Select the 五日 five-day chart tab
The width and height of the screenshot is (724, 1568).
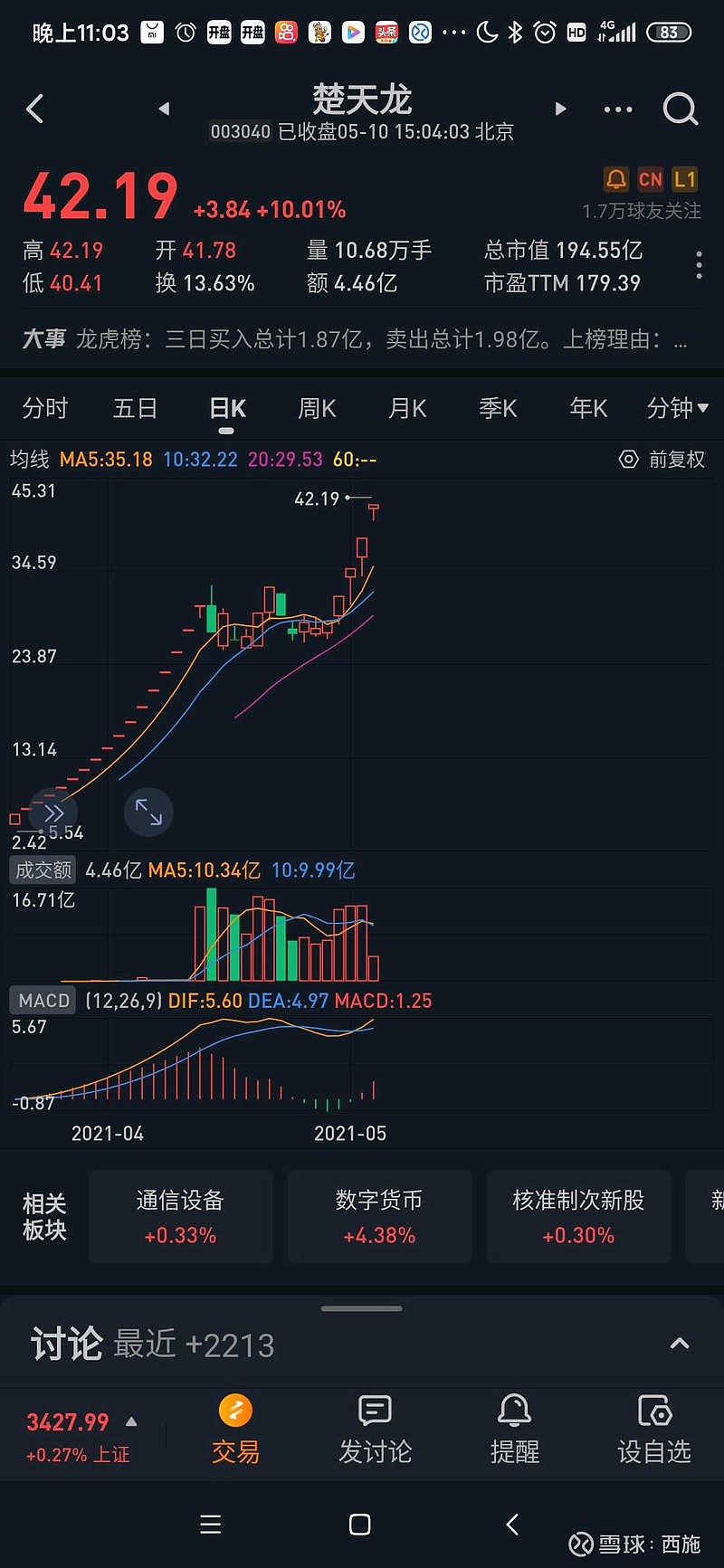coord(135,408)
